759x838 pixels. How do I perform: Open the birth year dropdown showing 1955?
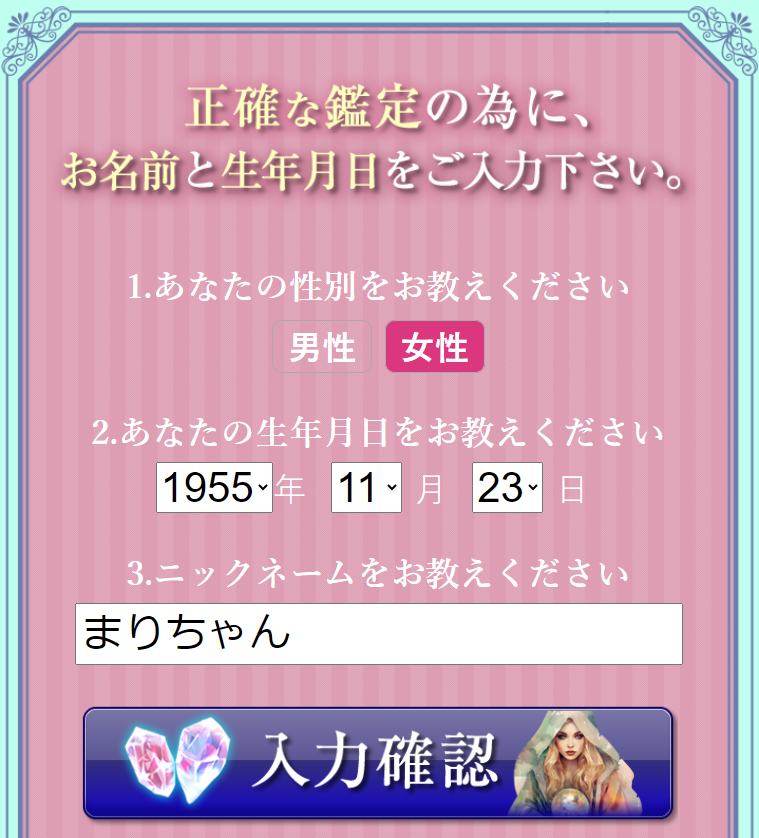tap(214, 488)
